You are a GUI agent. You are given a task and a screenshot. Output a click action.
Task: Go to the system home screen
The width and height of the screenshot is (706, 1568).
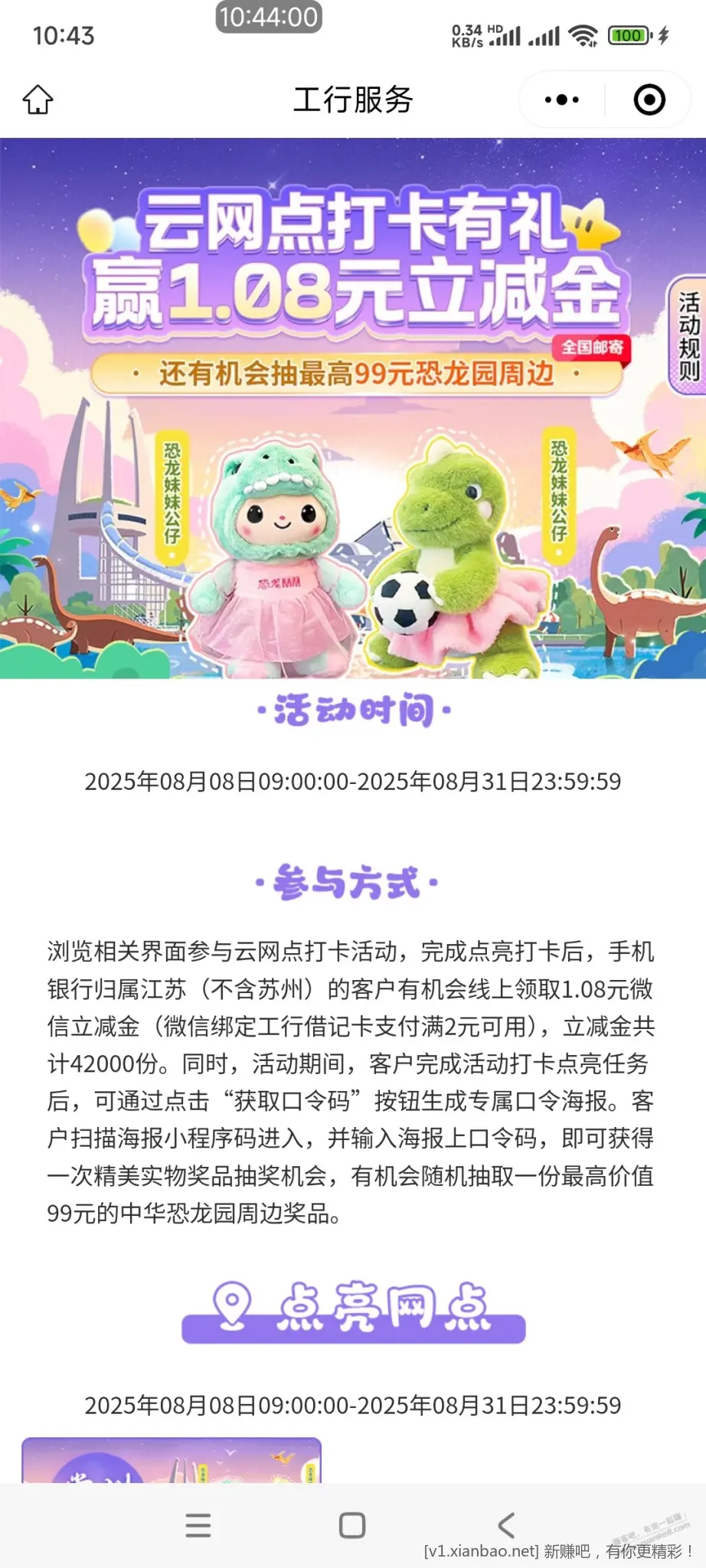point(352,1525)
